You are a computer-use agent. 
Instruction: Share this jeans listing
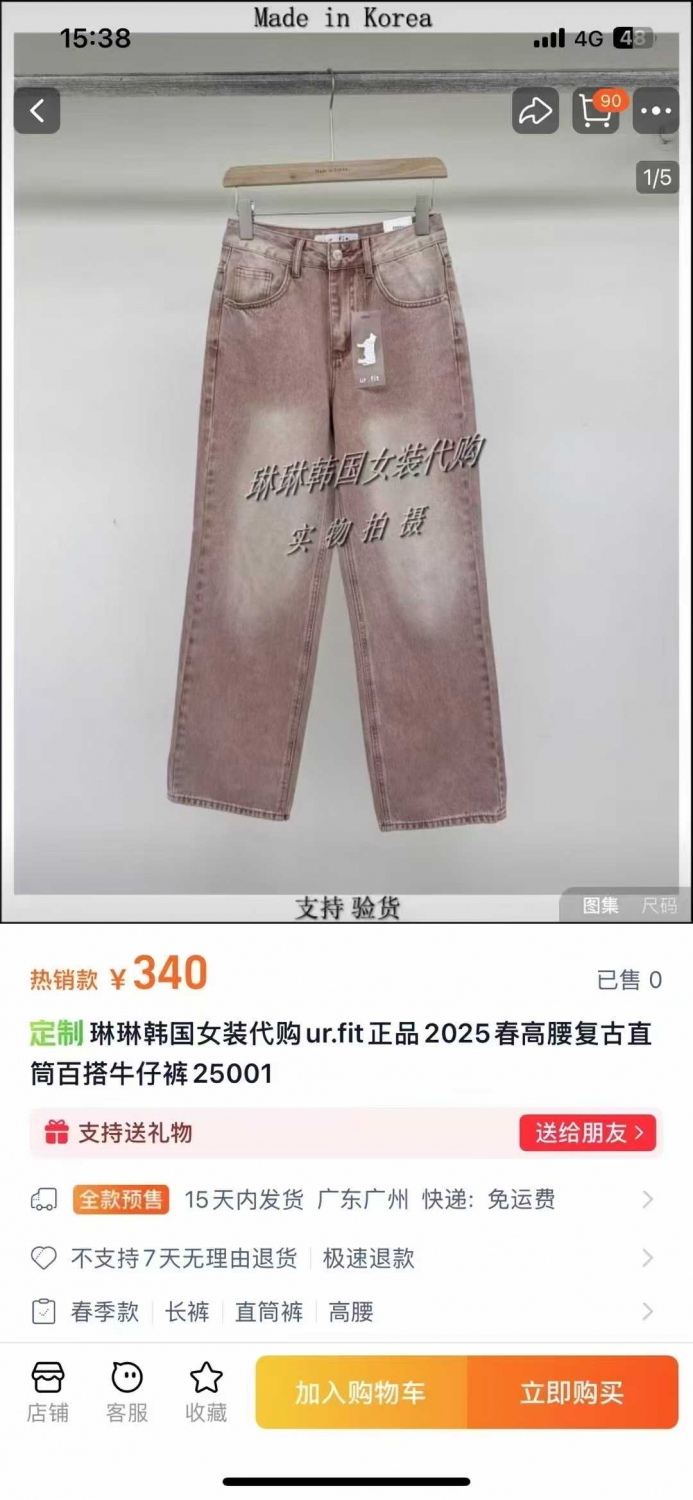pyautogui.click(x=535, y=111)
